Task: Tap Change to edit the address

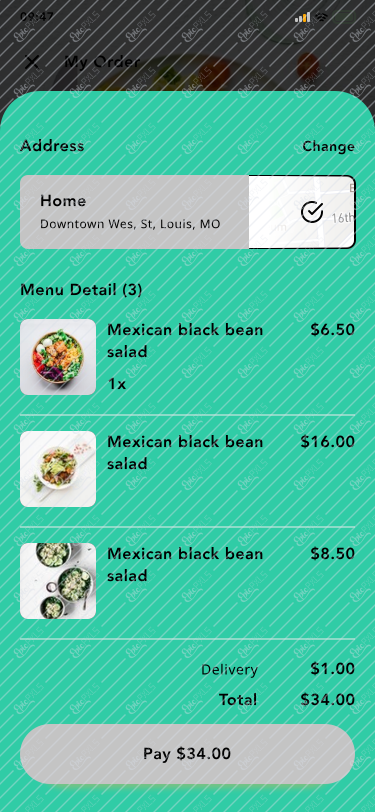Action: tap(328, 147)
